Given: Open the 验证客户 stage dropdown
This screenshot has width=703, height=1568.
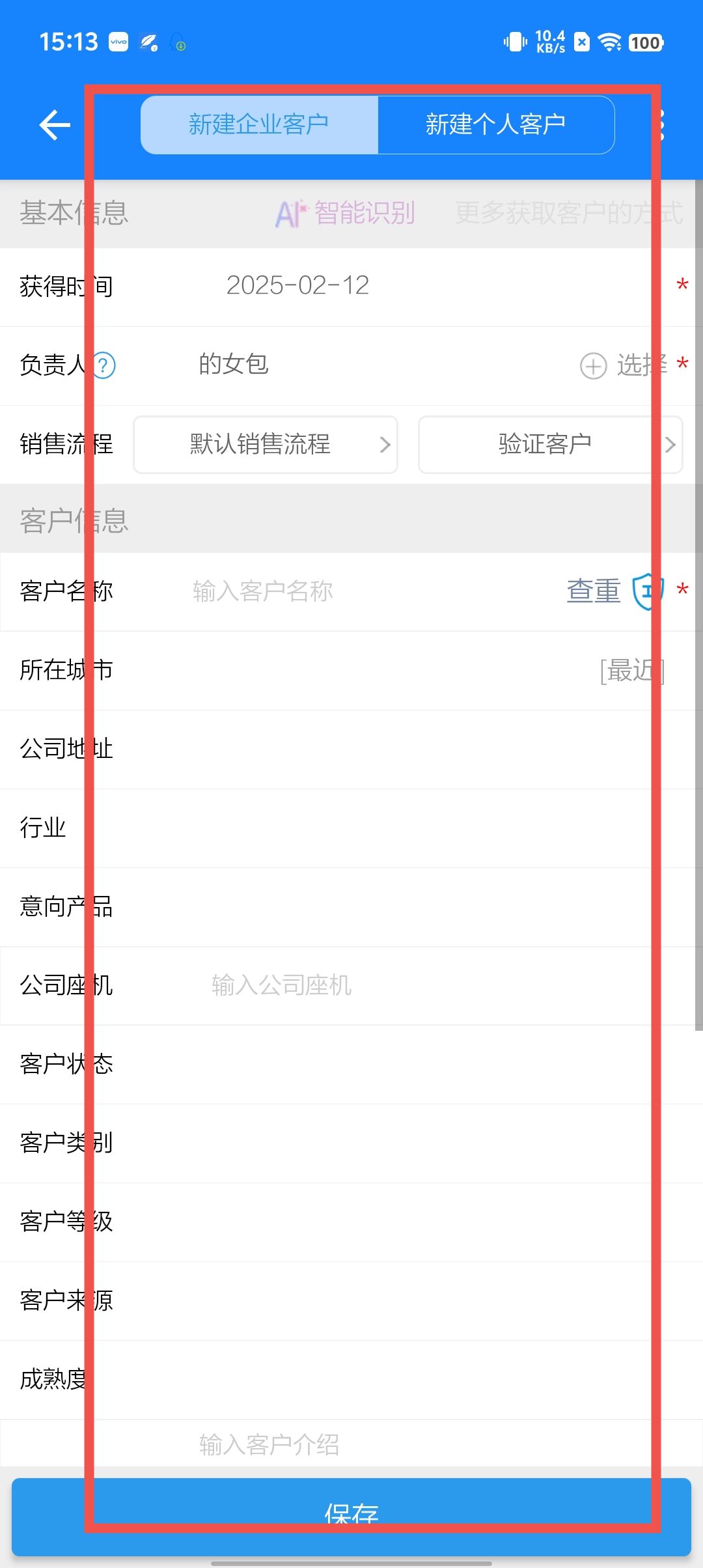Looking at the screenshot, I should point(550,445).
